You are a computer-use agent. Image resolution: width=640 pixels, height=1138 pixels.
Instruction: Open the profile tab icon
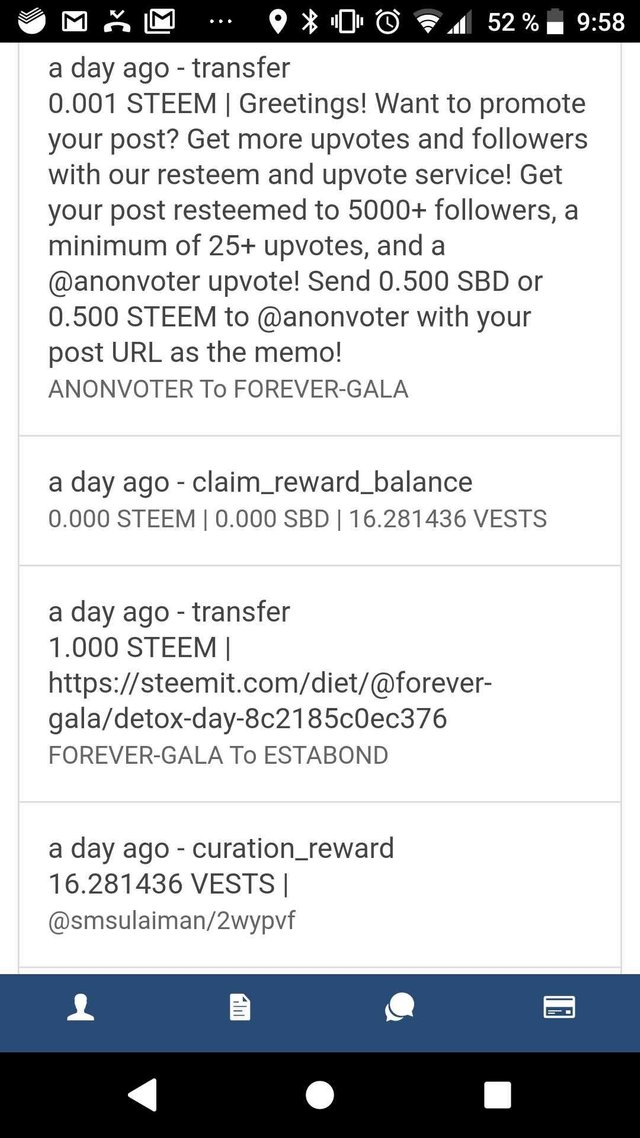(80, 1007)
